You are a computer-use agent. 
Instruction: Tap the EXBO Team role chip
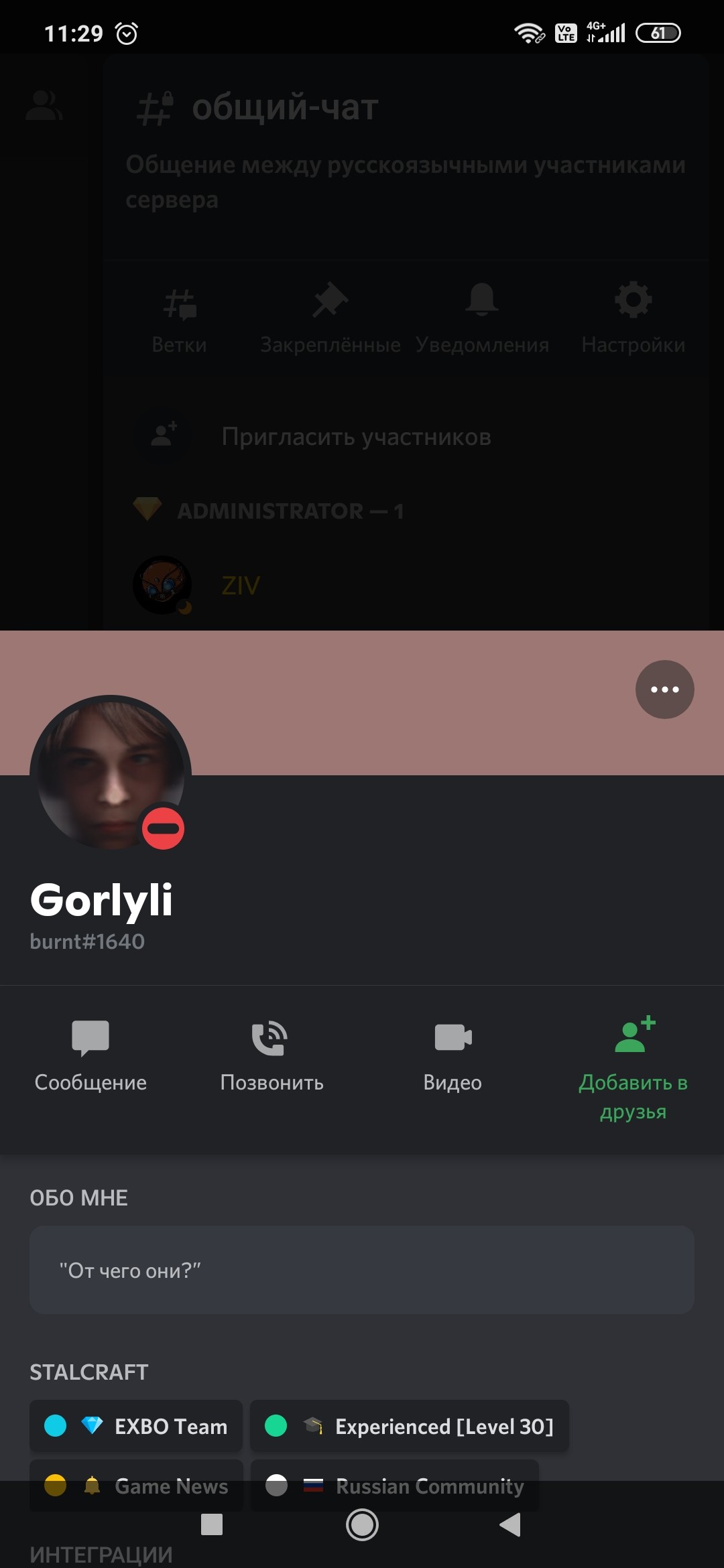click(136, 1426)
